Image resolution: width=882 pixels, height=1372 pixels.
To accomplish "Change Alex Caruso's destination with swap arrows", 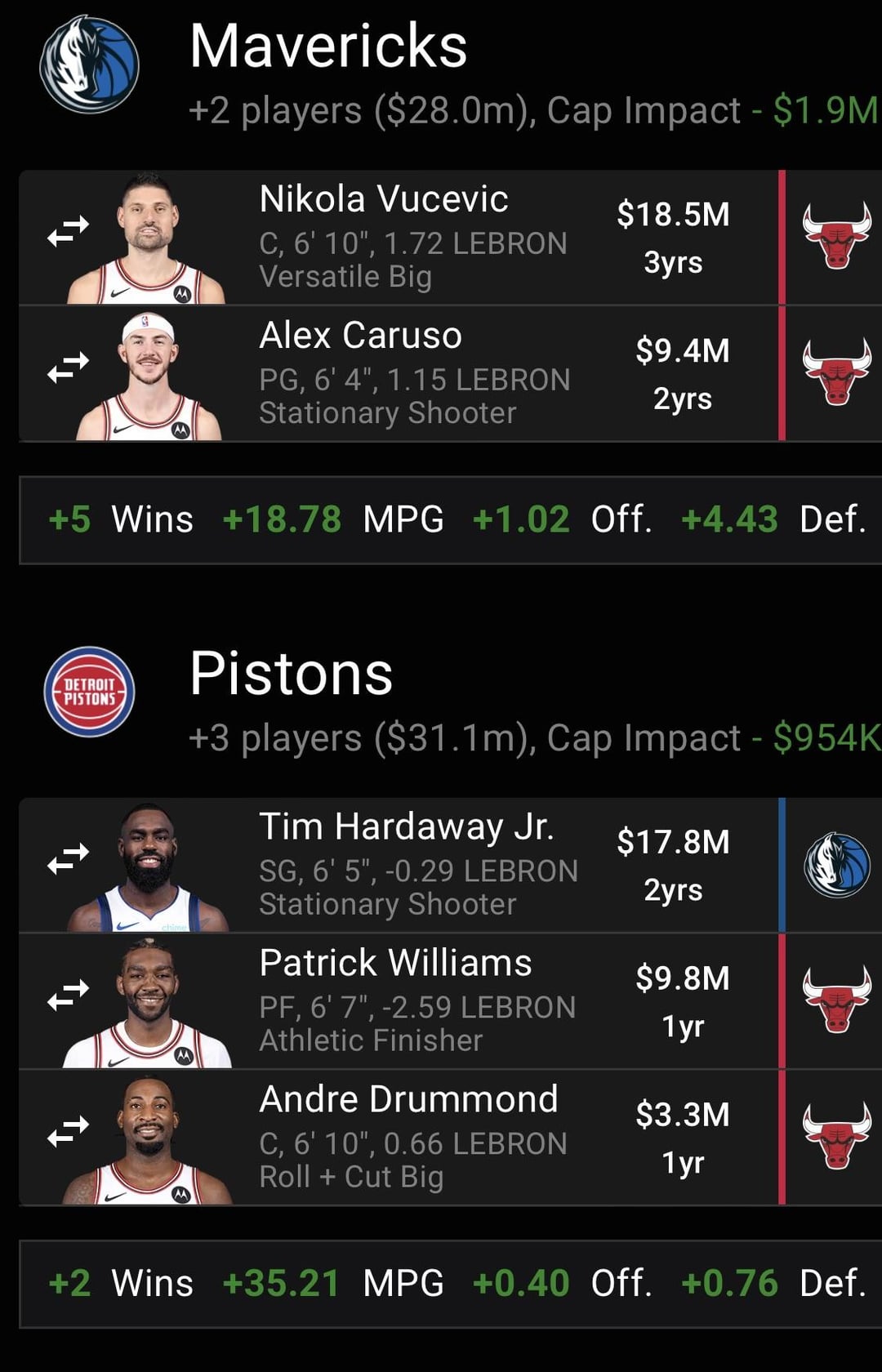I will [68, 368].
